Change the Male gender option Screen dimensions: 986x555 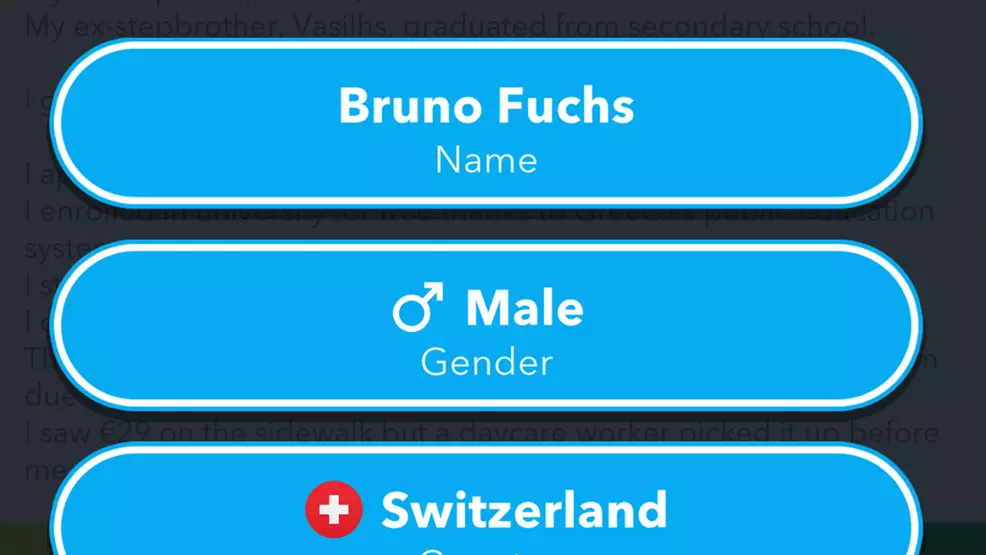tap(486, 326)
